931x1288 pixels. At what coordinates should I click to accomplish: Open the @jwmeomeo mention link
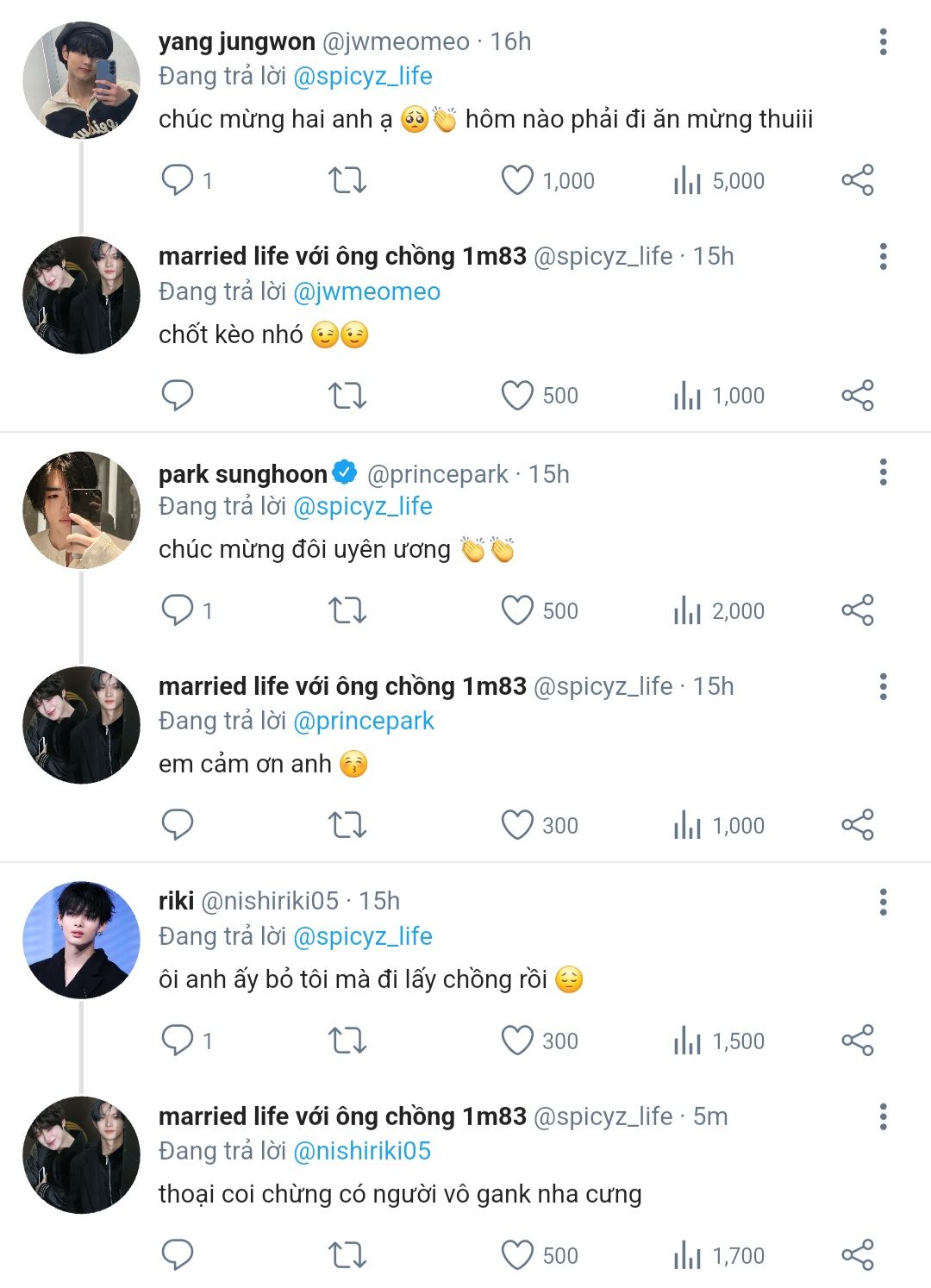pos(366,291)
